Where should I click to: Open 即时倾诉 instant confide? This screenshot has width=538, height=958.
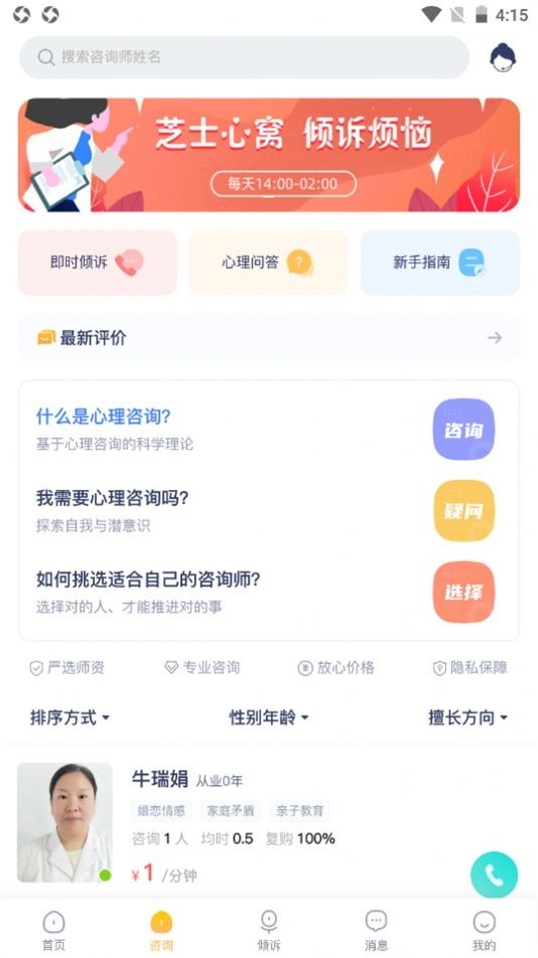[98, 263]
